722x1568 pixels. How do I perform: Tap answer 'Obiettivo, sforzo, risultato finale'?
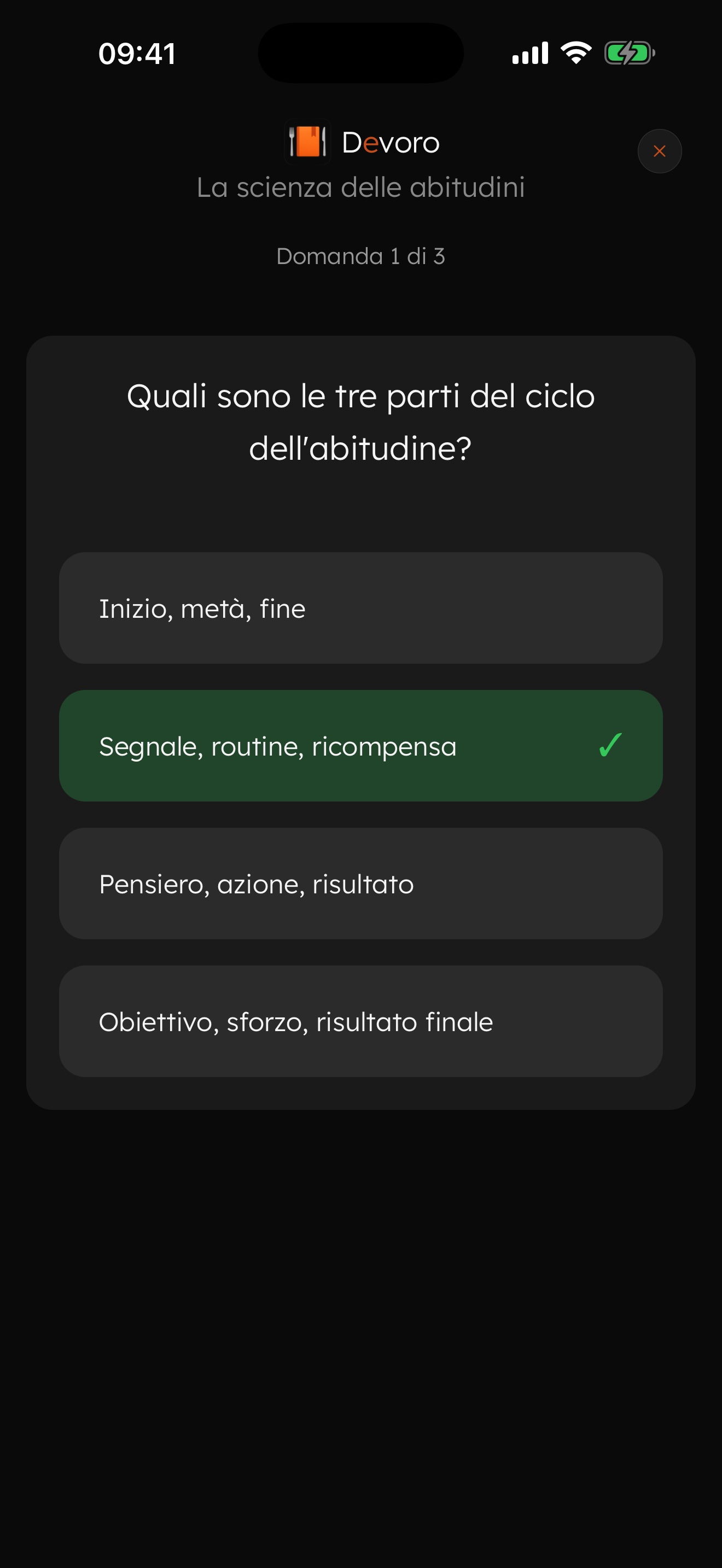pos(360,1021)
